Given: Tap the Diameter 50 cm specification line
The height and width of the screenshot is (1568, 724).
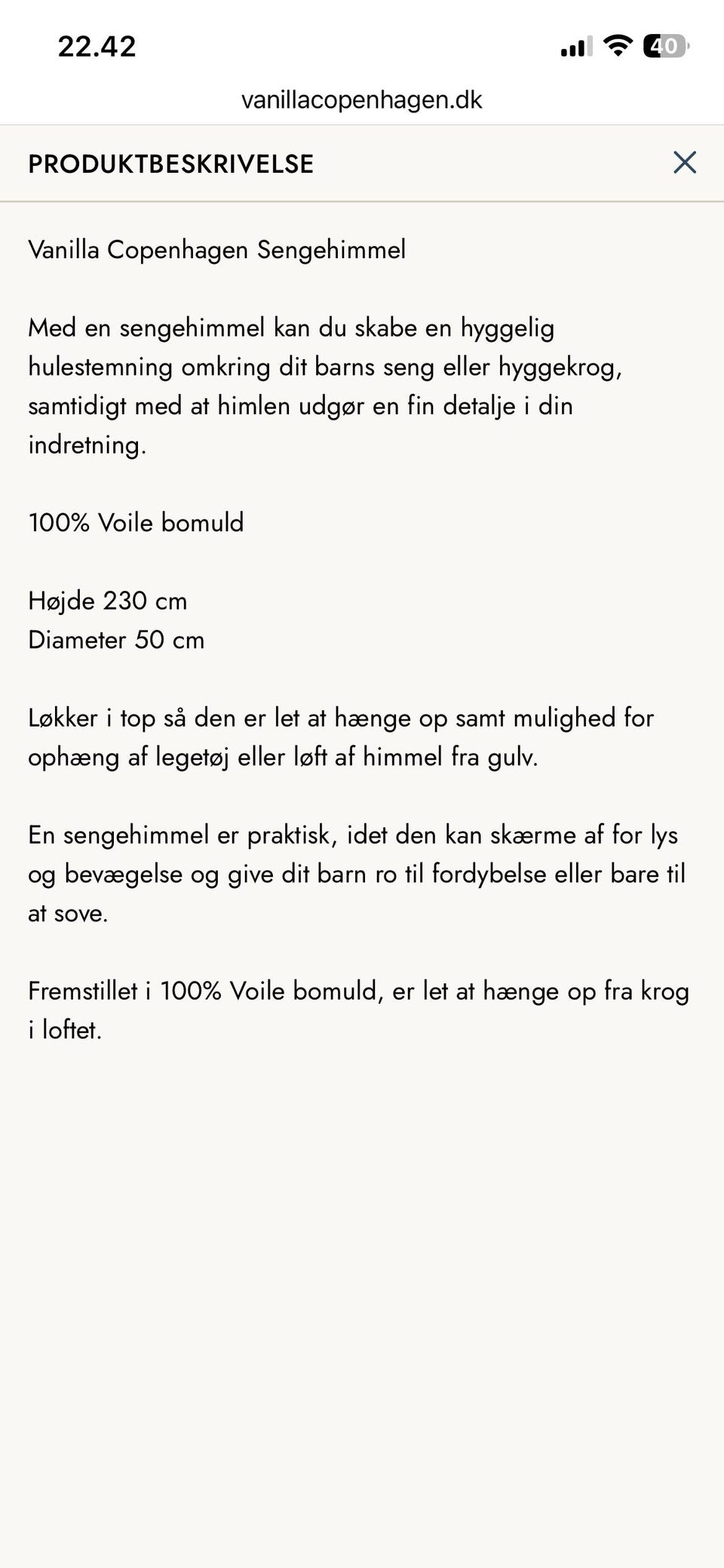Looking at the screenshot, I should pos(116,639).
